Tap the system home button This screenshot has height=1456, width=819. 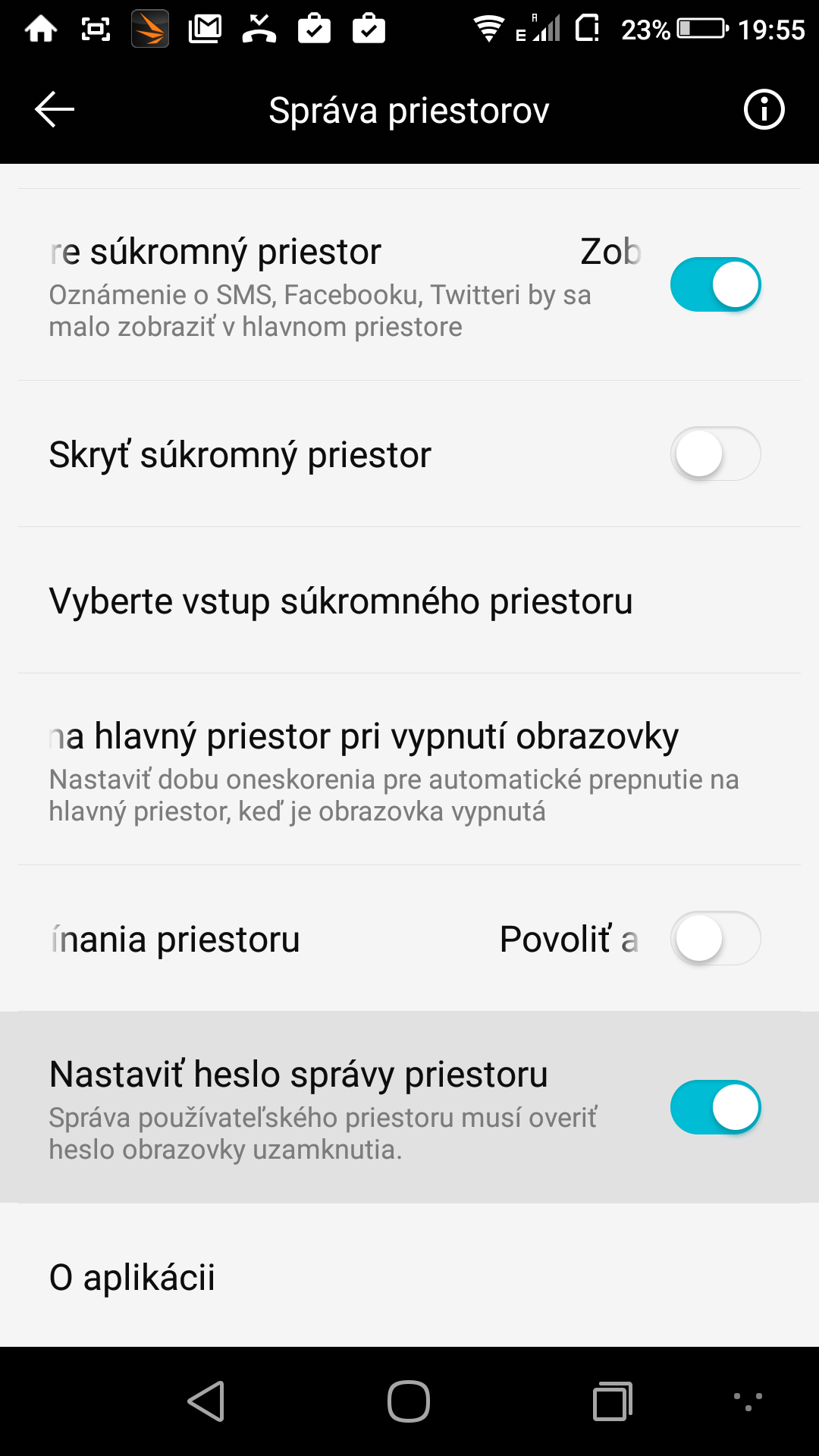tap(409, 1401)
